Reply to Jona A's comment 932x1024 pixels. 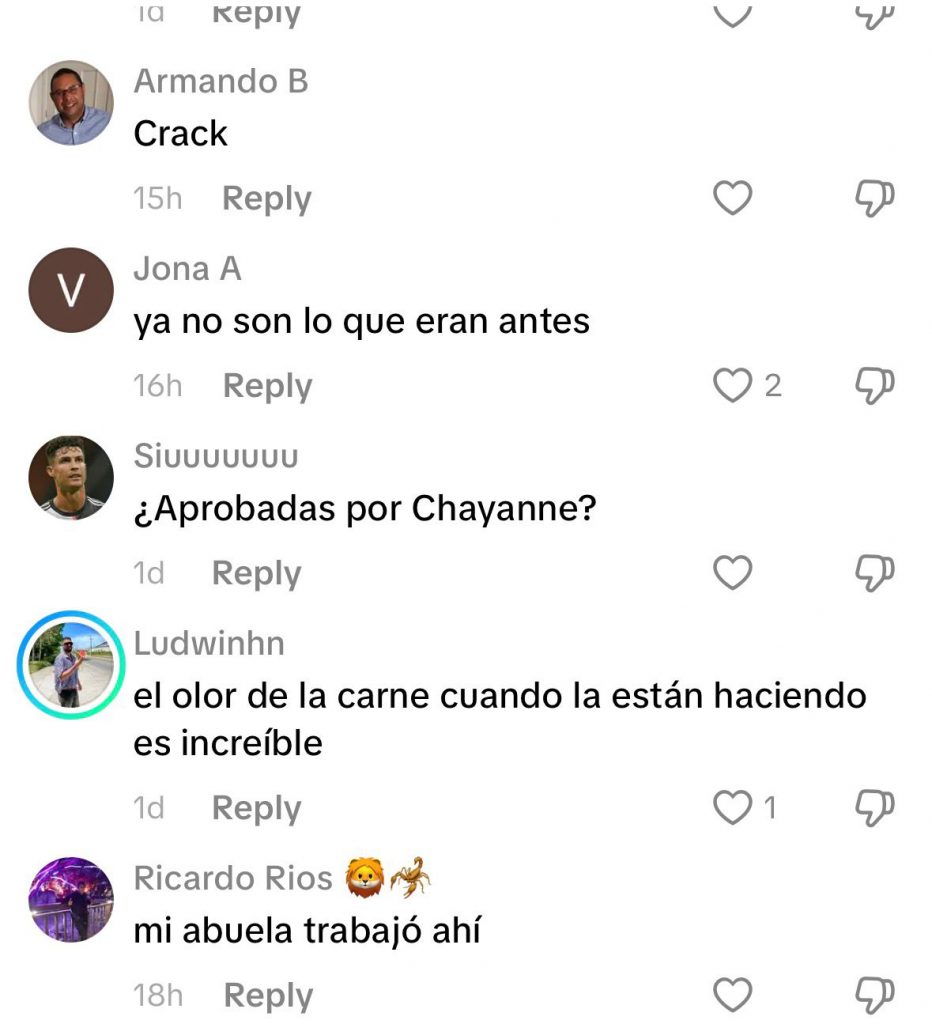[x=267, y=385]
